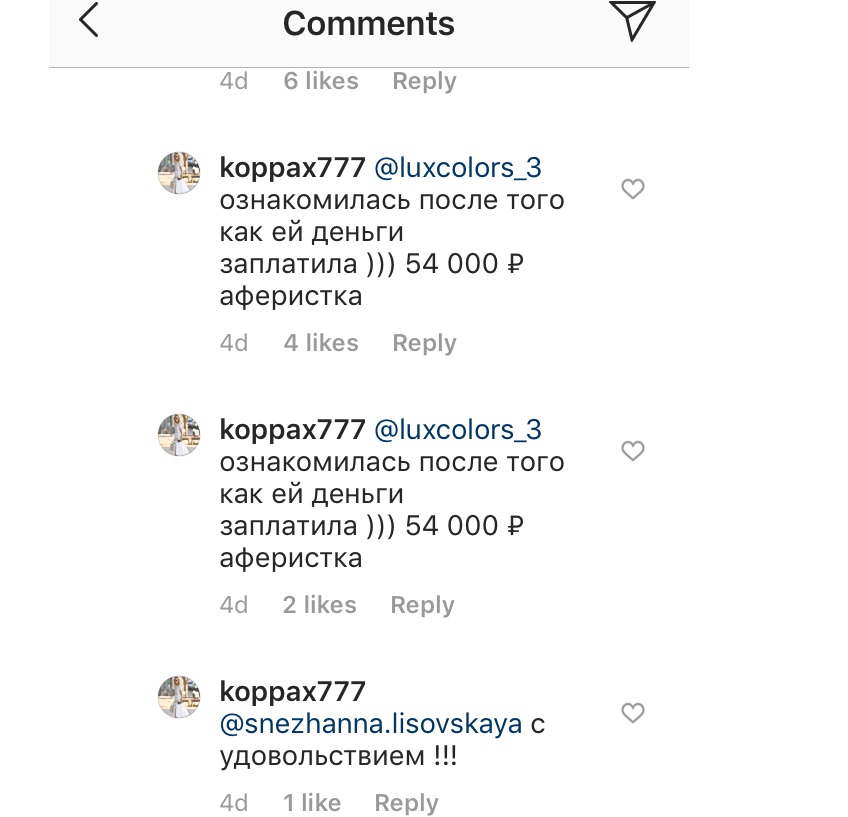
Task: Like koppax777's comment that has 2 likes
Action: tap(632, 451)
